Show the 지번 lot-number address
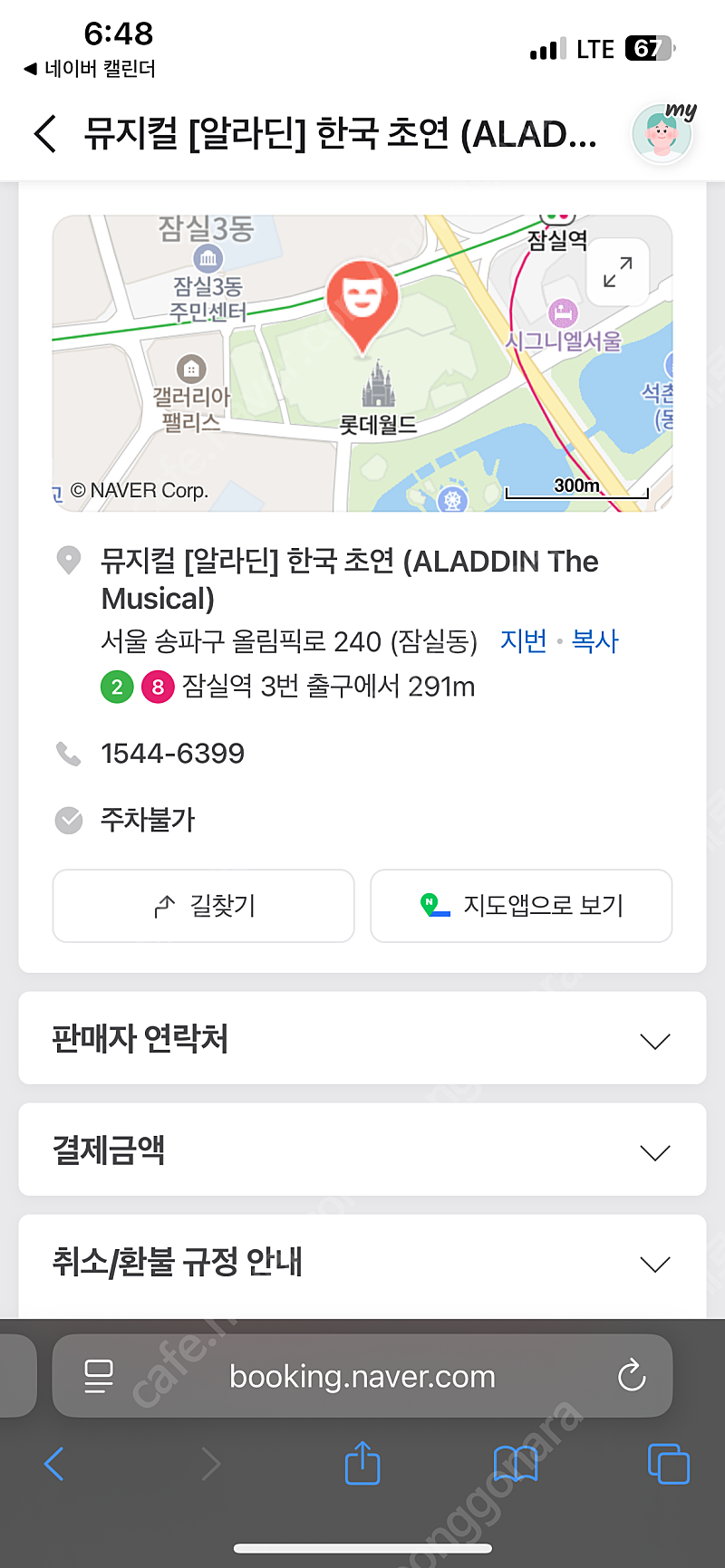This screenshot has width=725, height=1568. click(x=524, y=641)
